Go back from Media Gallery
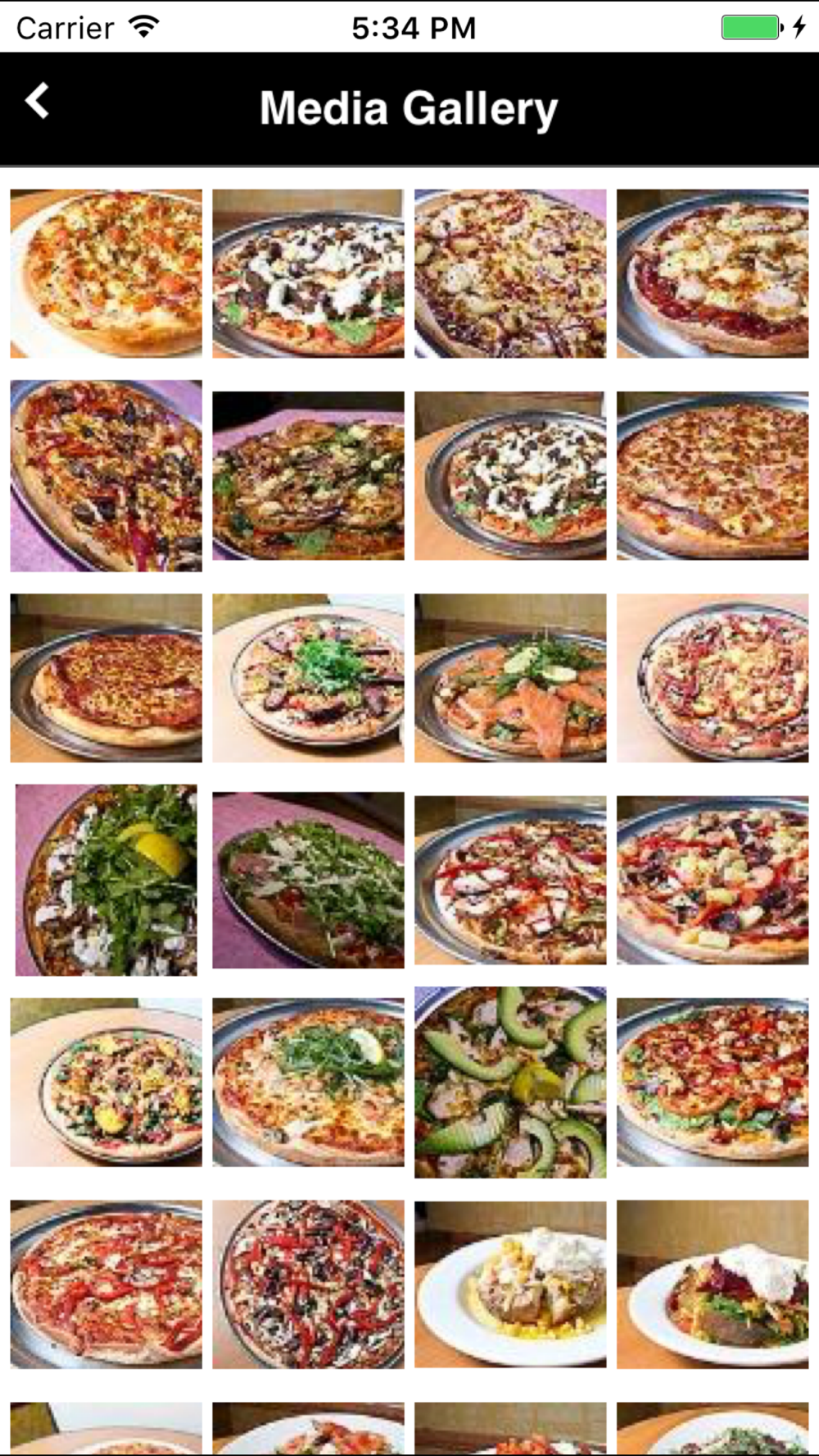This screenshot has width=819, height=1456. (38, 102)
